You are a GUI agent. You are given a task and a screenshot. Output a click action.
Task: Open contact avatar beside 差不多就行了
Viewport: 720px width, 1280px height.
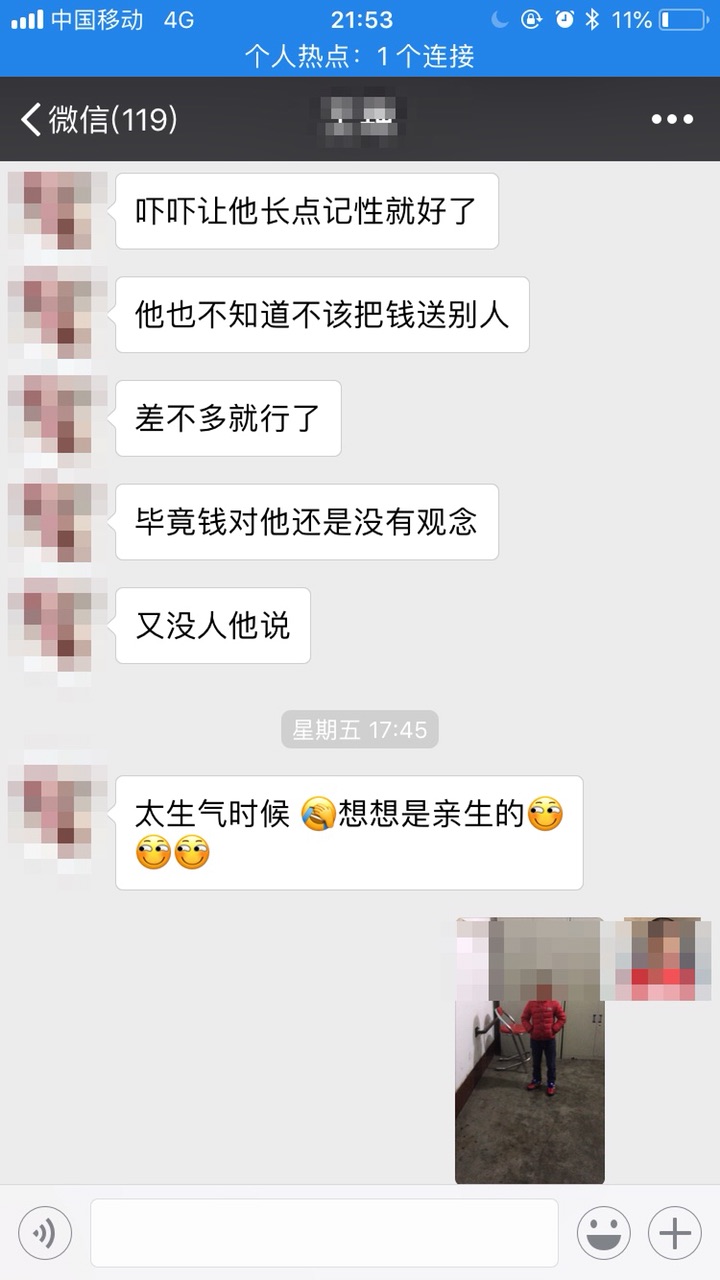[57, 418]
